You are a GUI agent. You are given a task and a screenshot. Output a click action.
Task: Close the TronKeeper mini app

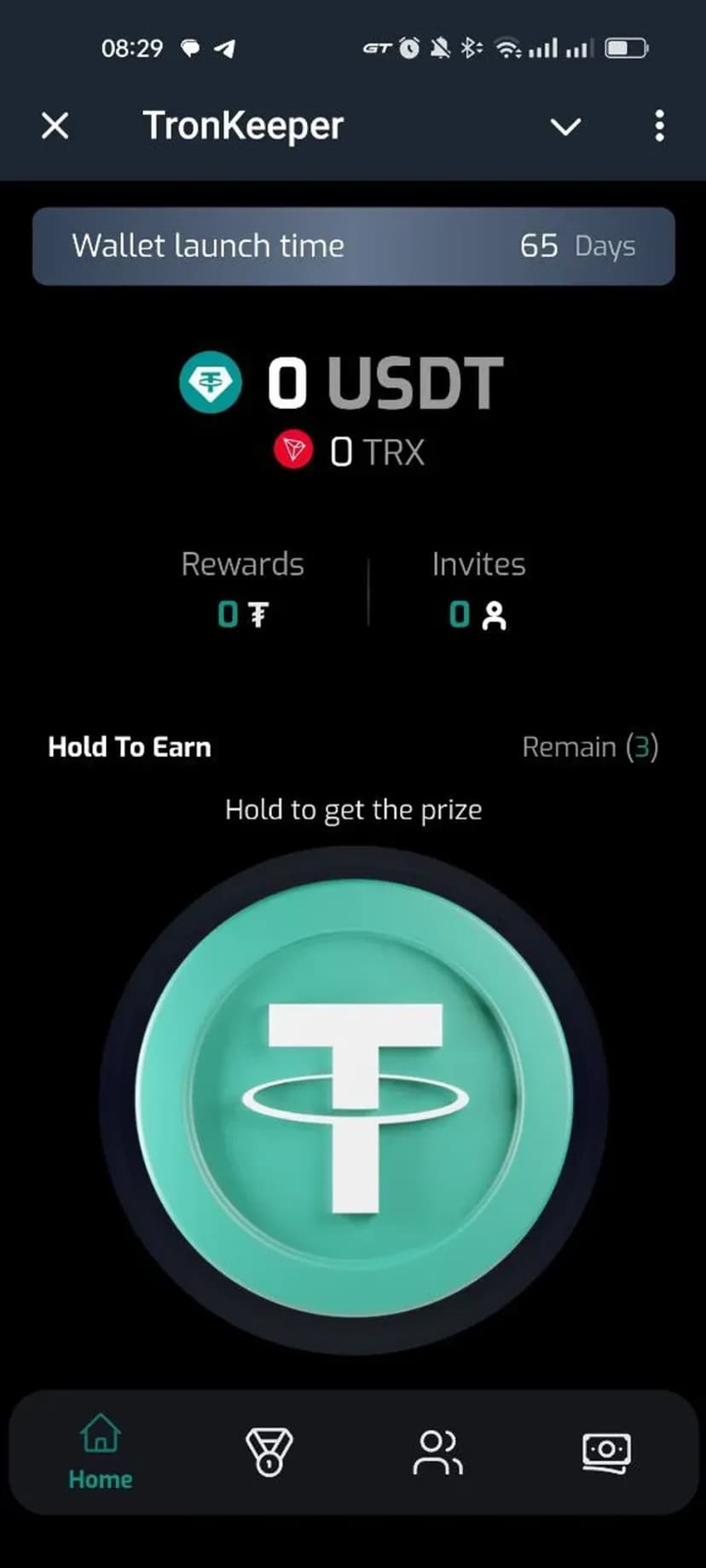55,126
